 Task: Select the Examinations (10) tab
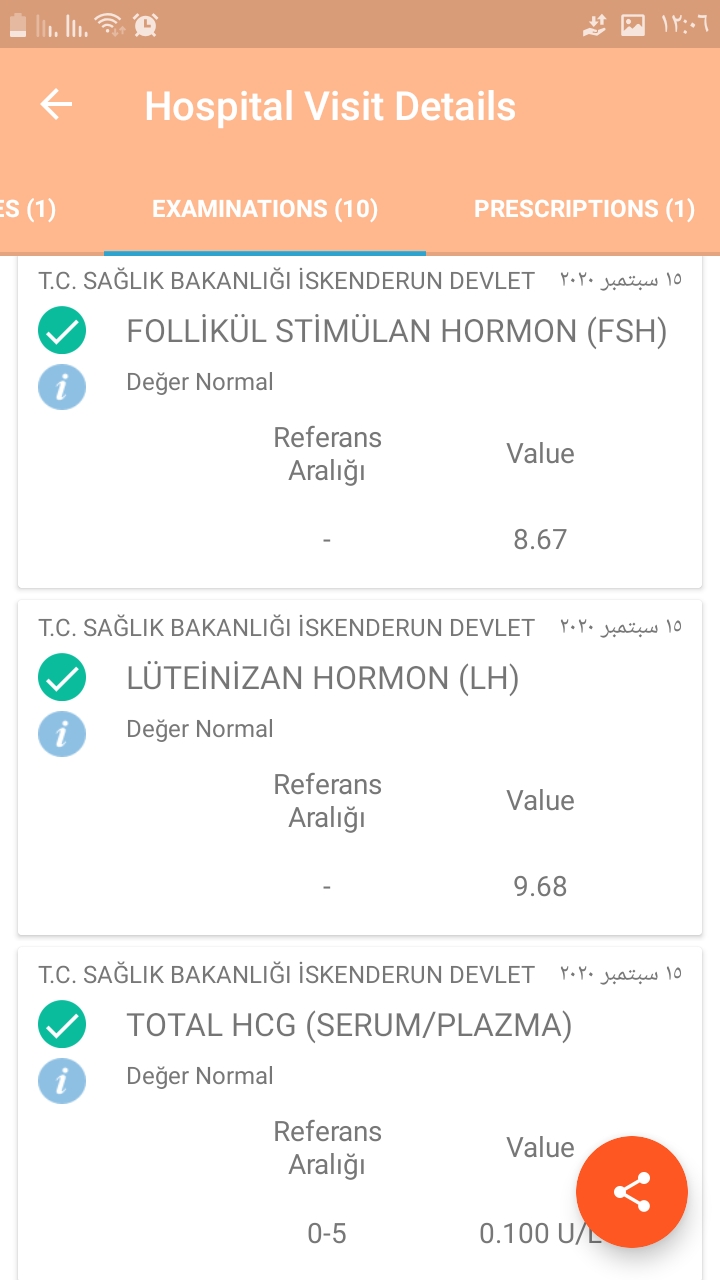tap(265, 209)
